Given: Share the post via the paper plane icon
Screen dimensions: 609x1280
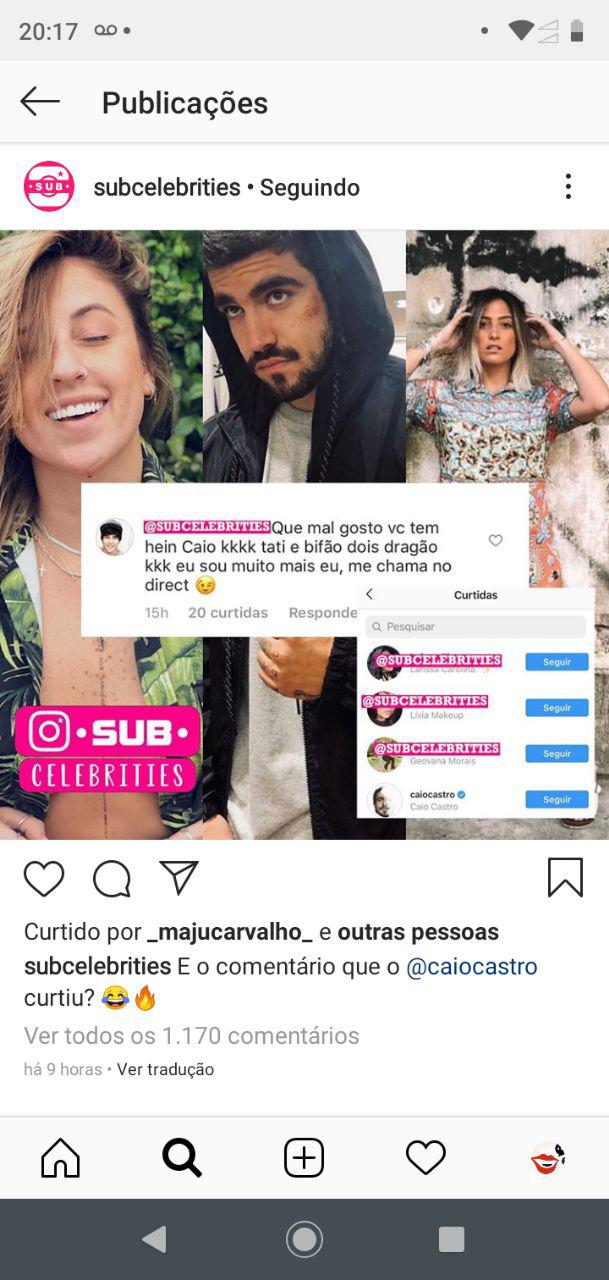Looking at the screenshot, I should 179,878.
